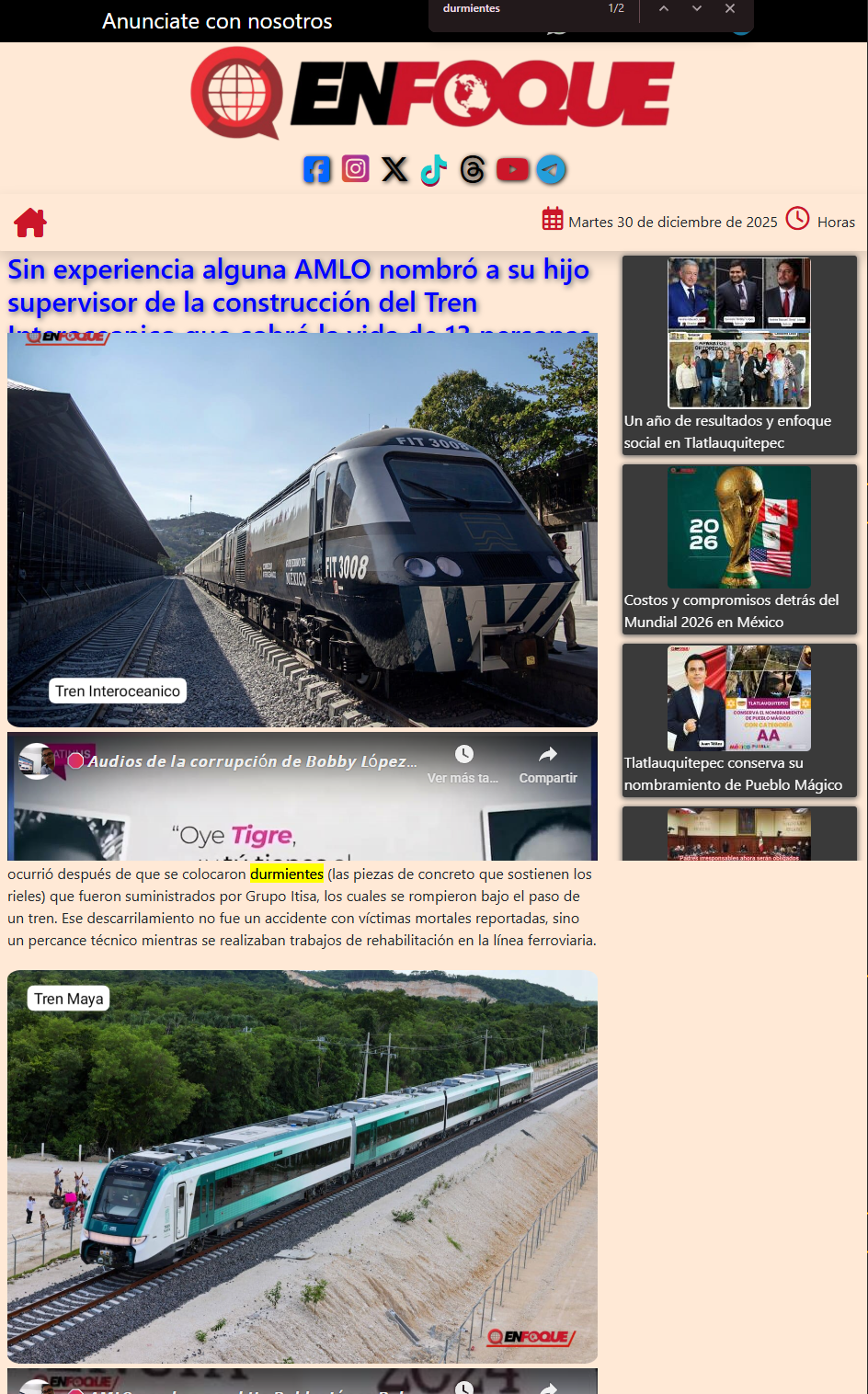Edit the 'durmientes' search field
This screenshot has width=868, height=1394.
click(520, 8)
